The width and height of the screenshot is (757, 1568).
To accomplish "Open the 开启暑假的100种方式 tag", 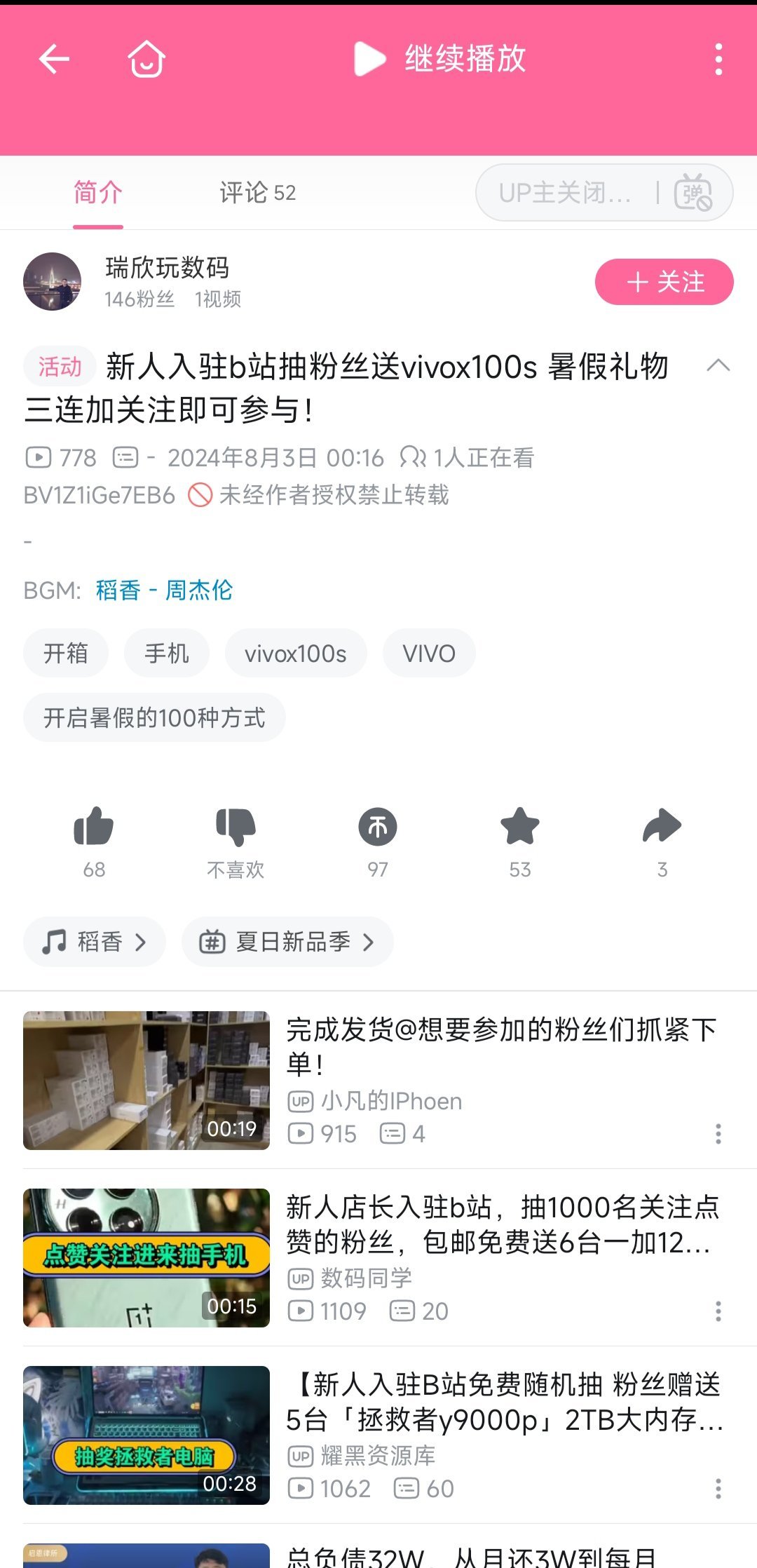I will click(x=154, y=718).
